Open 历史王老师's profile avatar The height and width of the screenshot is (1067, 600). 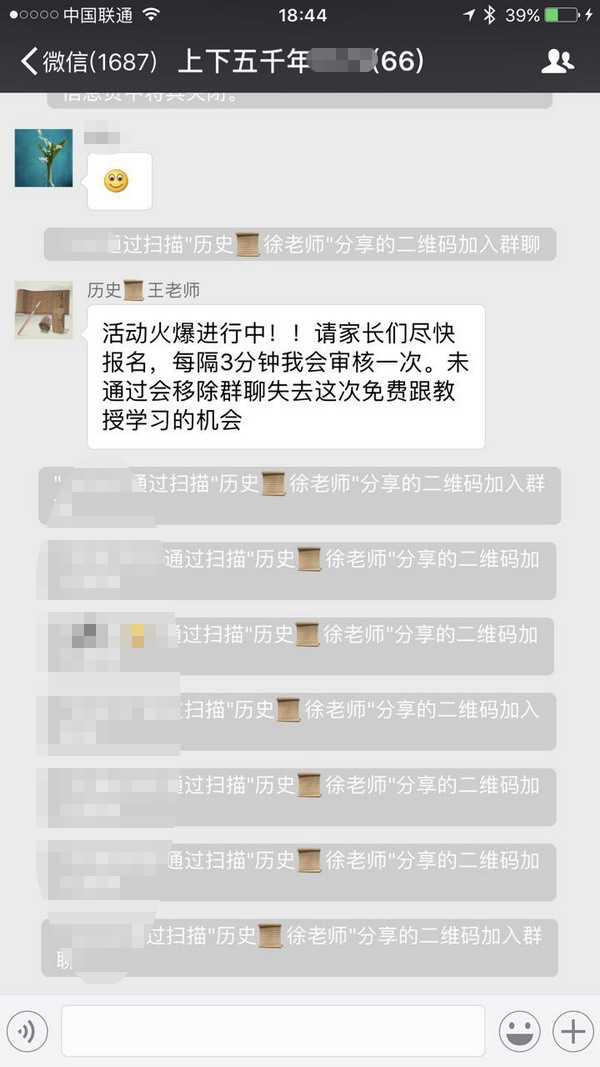43,310
